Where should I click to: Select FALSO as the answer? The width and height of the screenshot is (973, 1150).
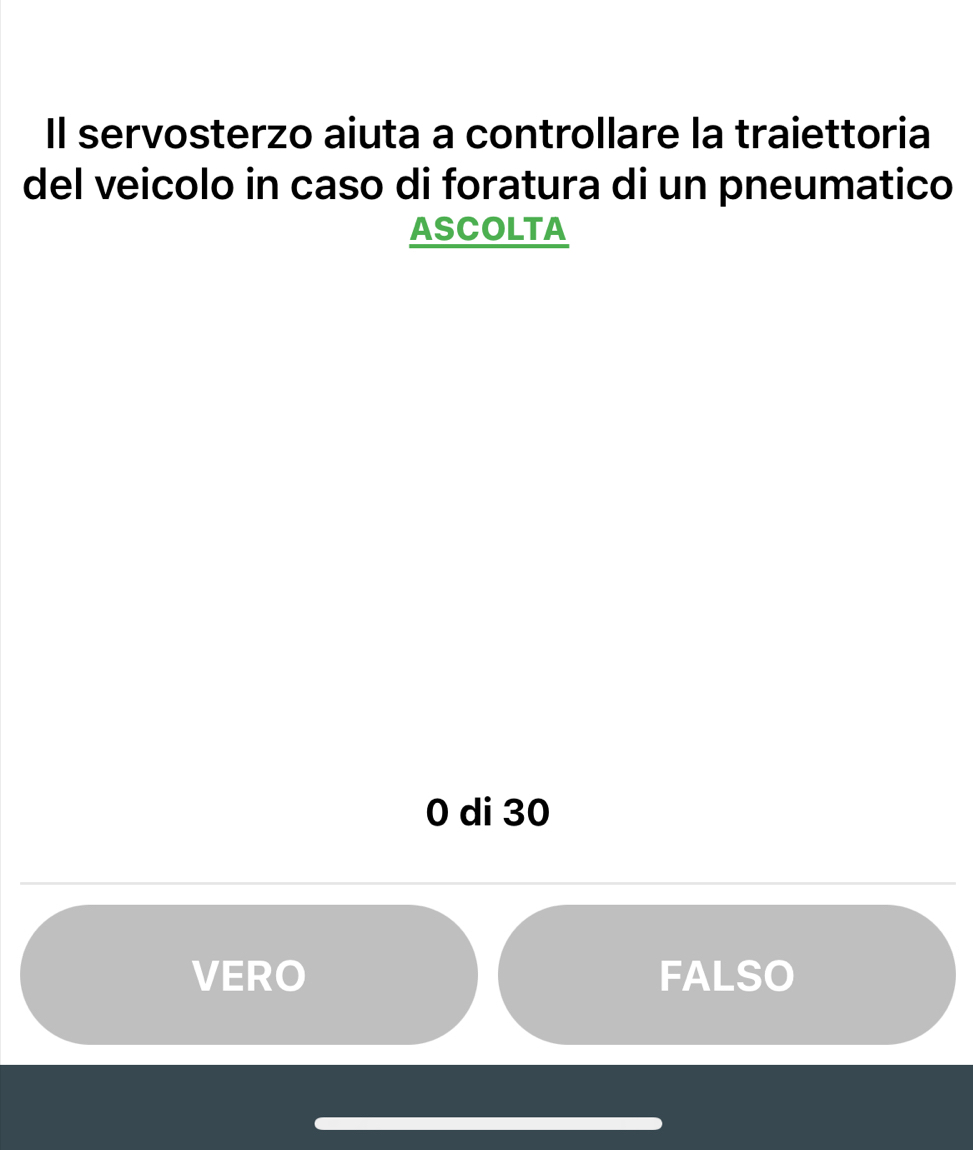(x=727, y=975)
